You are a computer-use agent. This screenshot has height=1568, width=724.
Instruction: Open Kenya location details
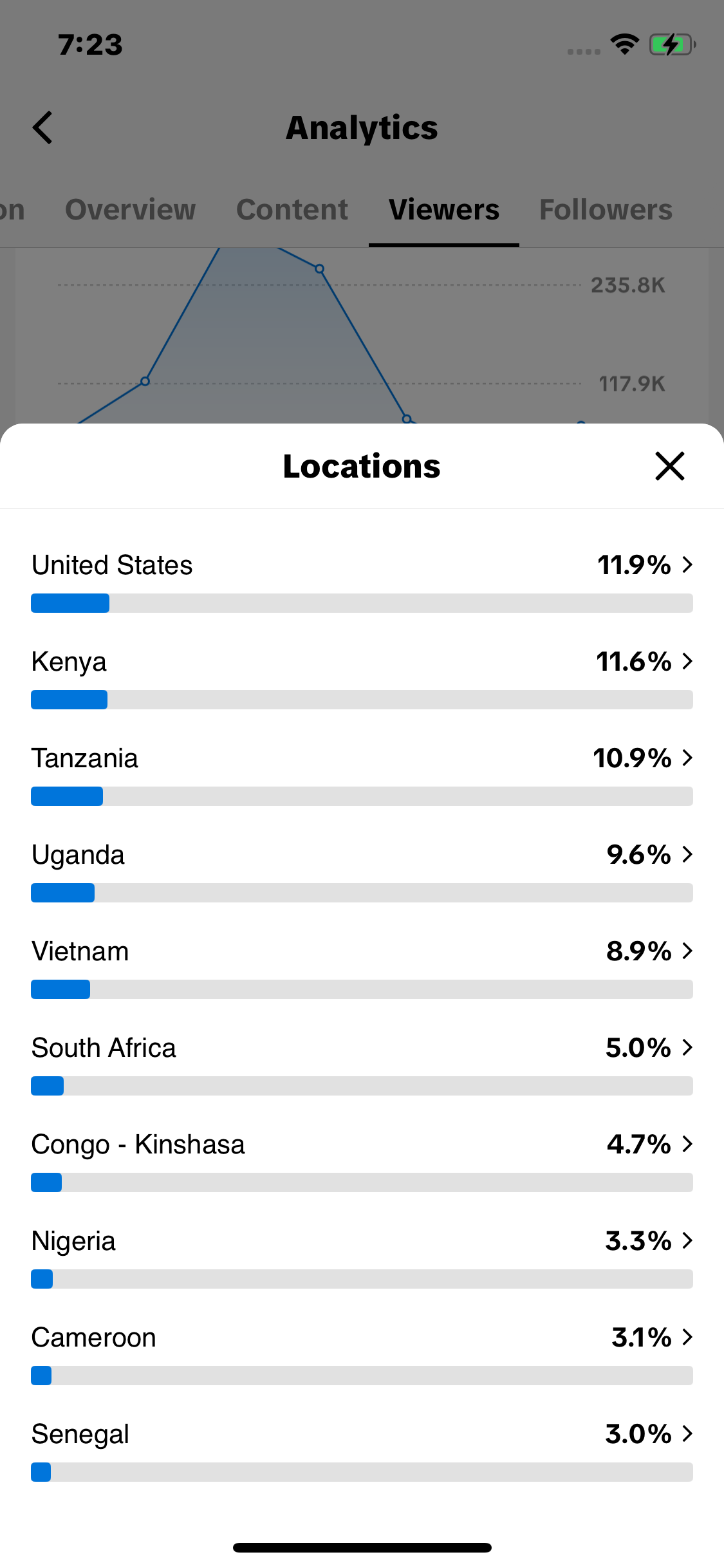(362, 678)
